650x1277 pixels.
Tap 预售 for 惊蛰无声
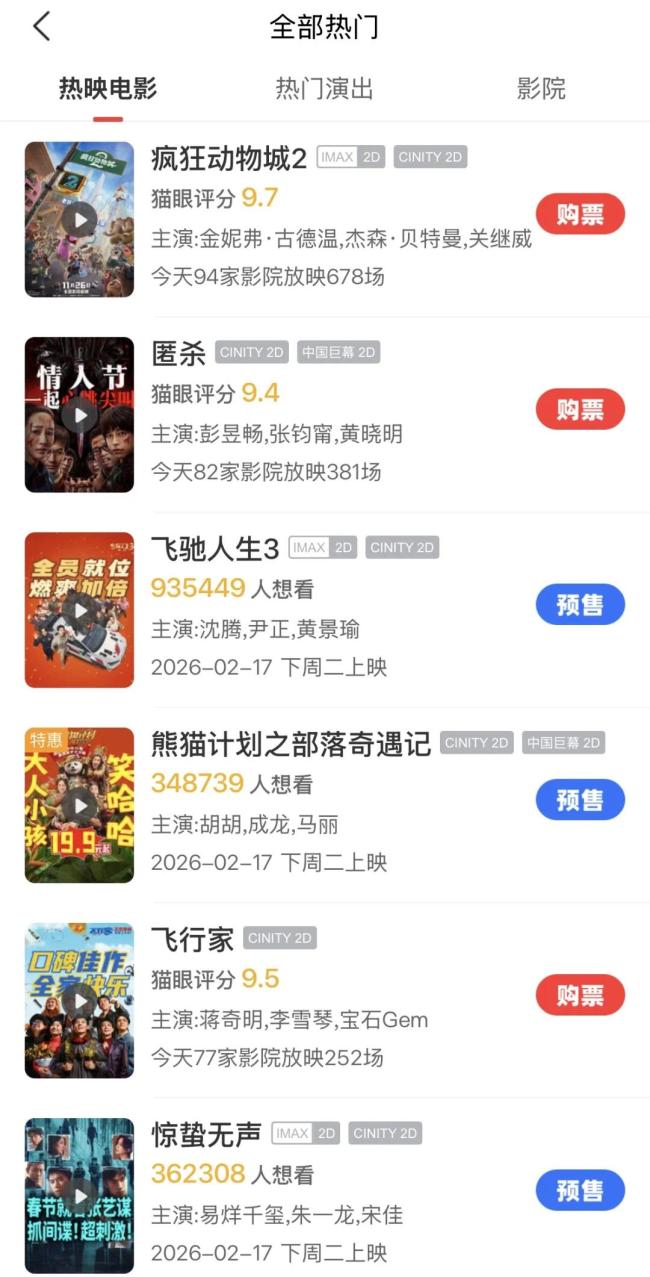pyautogui.click(x=580, y=1190)
